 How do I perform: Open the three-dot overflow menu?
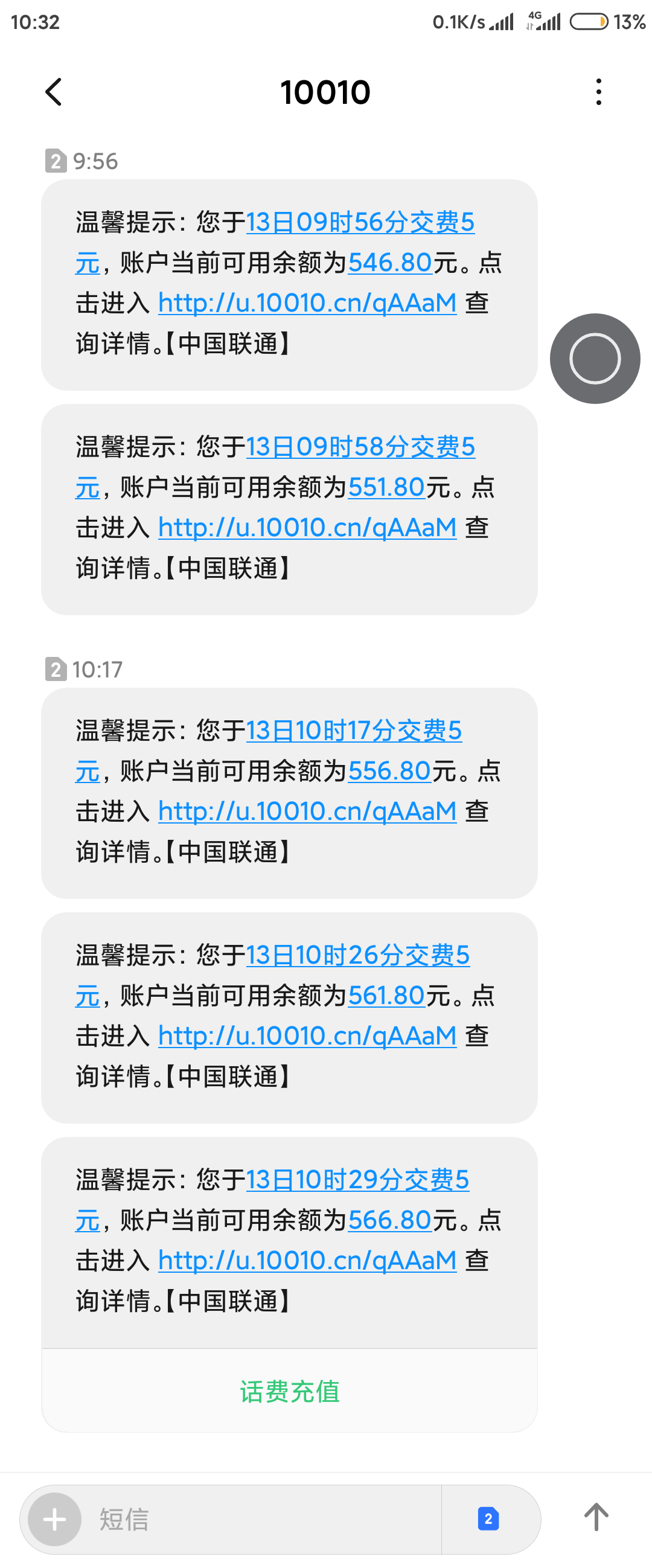coord(598,92)
